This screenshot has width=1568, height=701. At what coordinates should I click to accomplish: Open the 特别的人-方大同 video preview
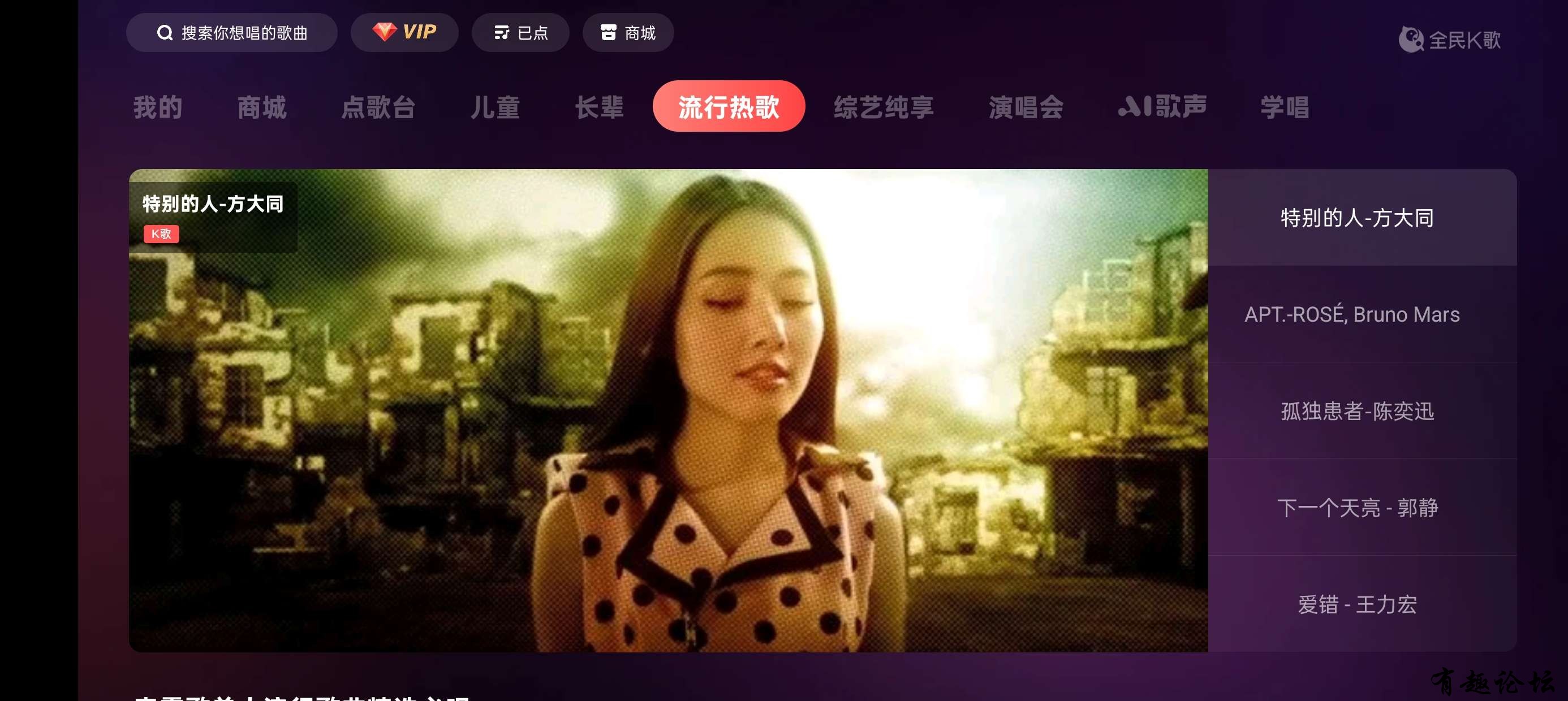click(x=667, y=410)
